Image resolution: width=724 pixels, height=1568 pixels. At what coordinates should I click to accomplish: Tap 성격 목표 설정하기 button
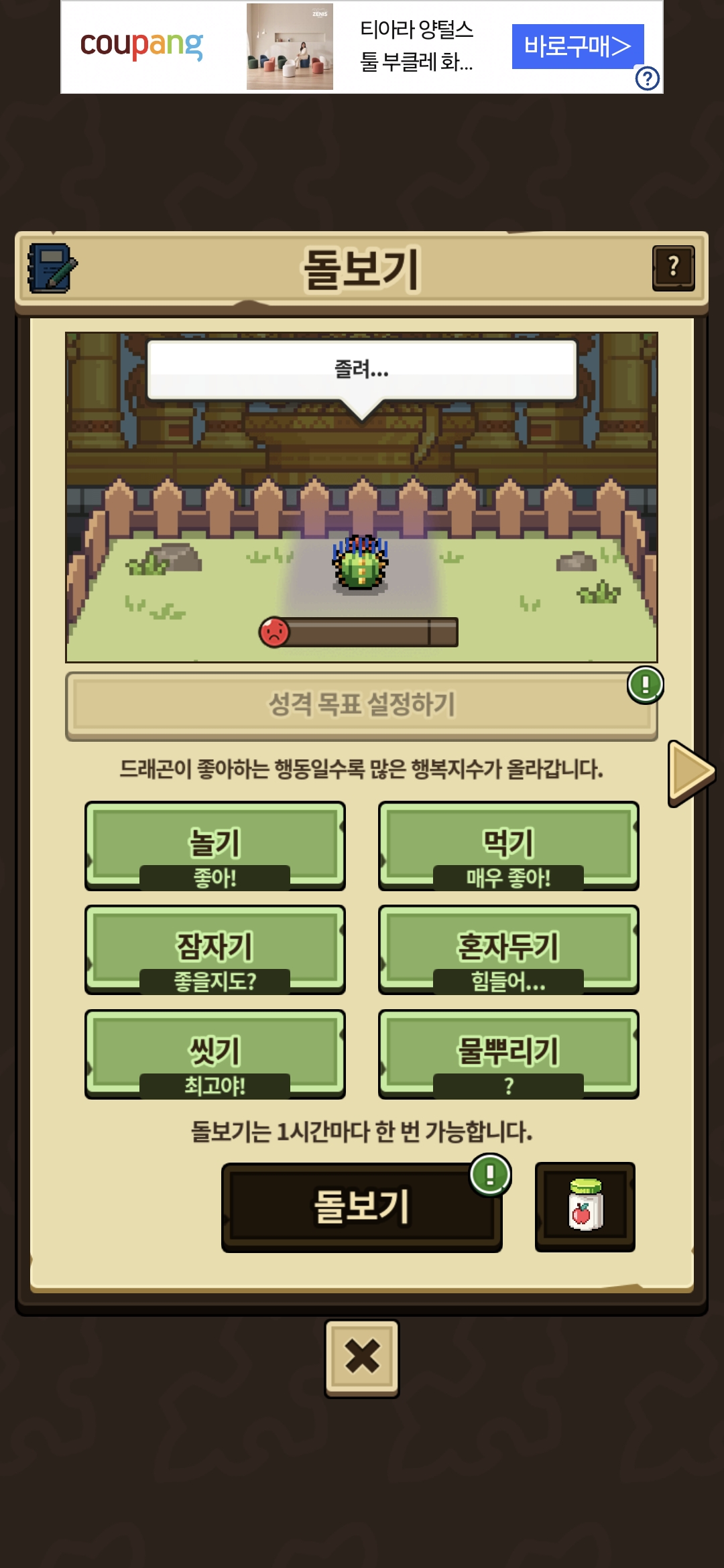(x=361, y=706)
